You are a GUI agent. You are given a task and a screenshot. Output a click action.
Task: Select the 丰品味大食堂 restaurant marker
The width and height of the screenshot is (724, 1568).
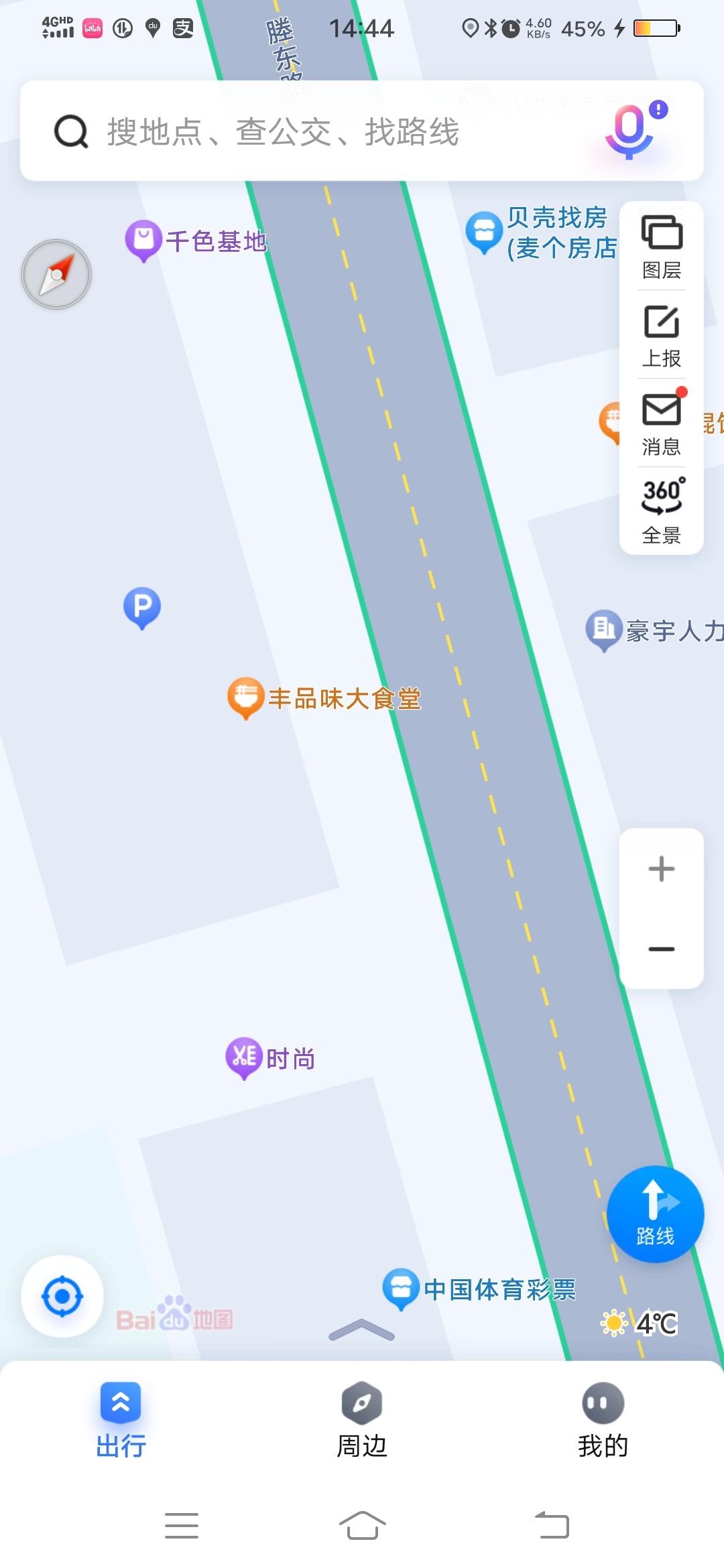pyautogui.click(x=246, y=697)
